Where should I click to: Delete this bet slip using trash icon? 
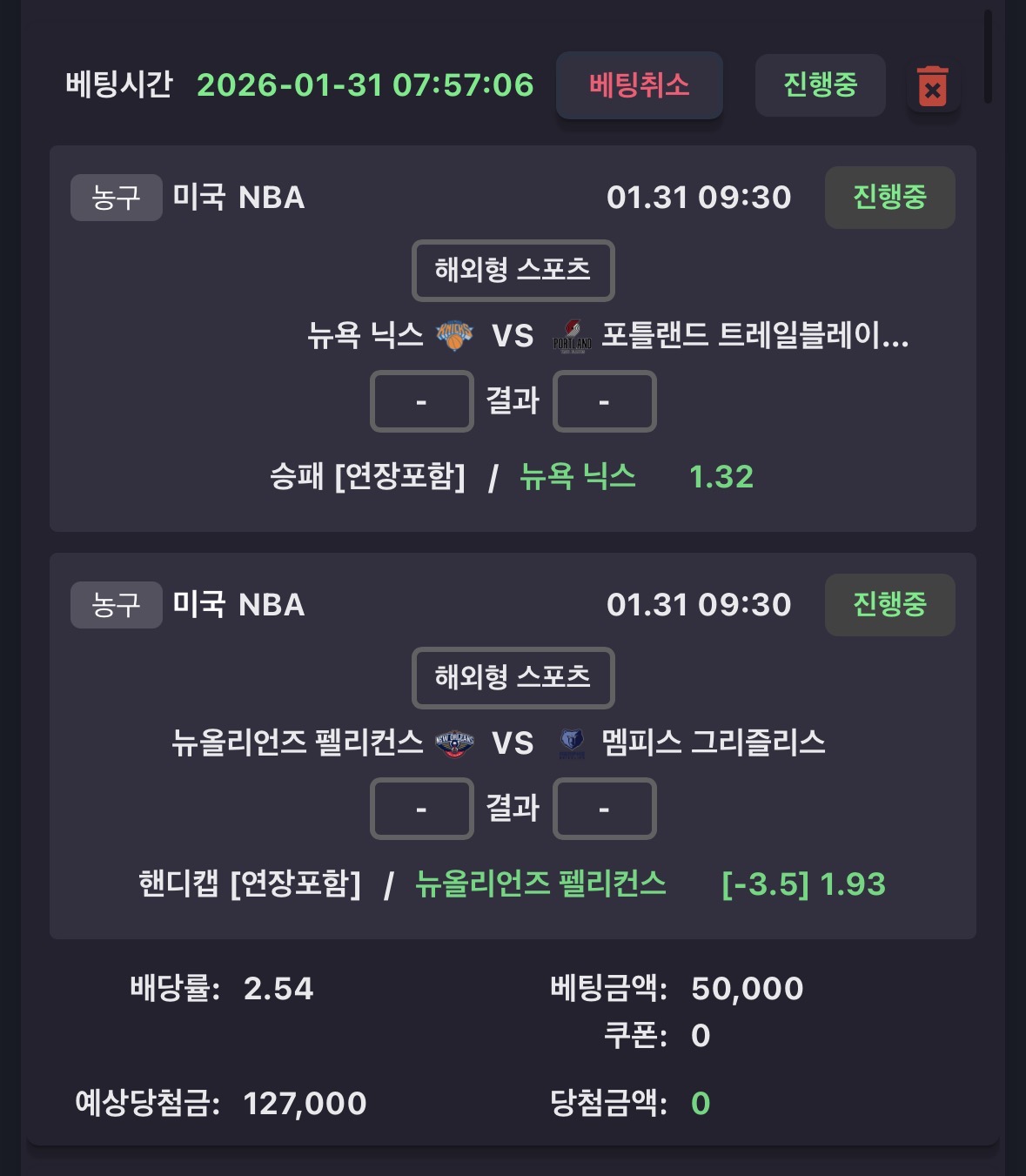tap(932, 86)
